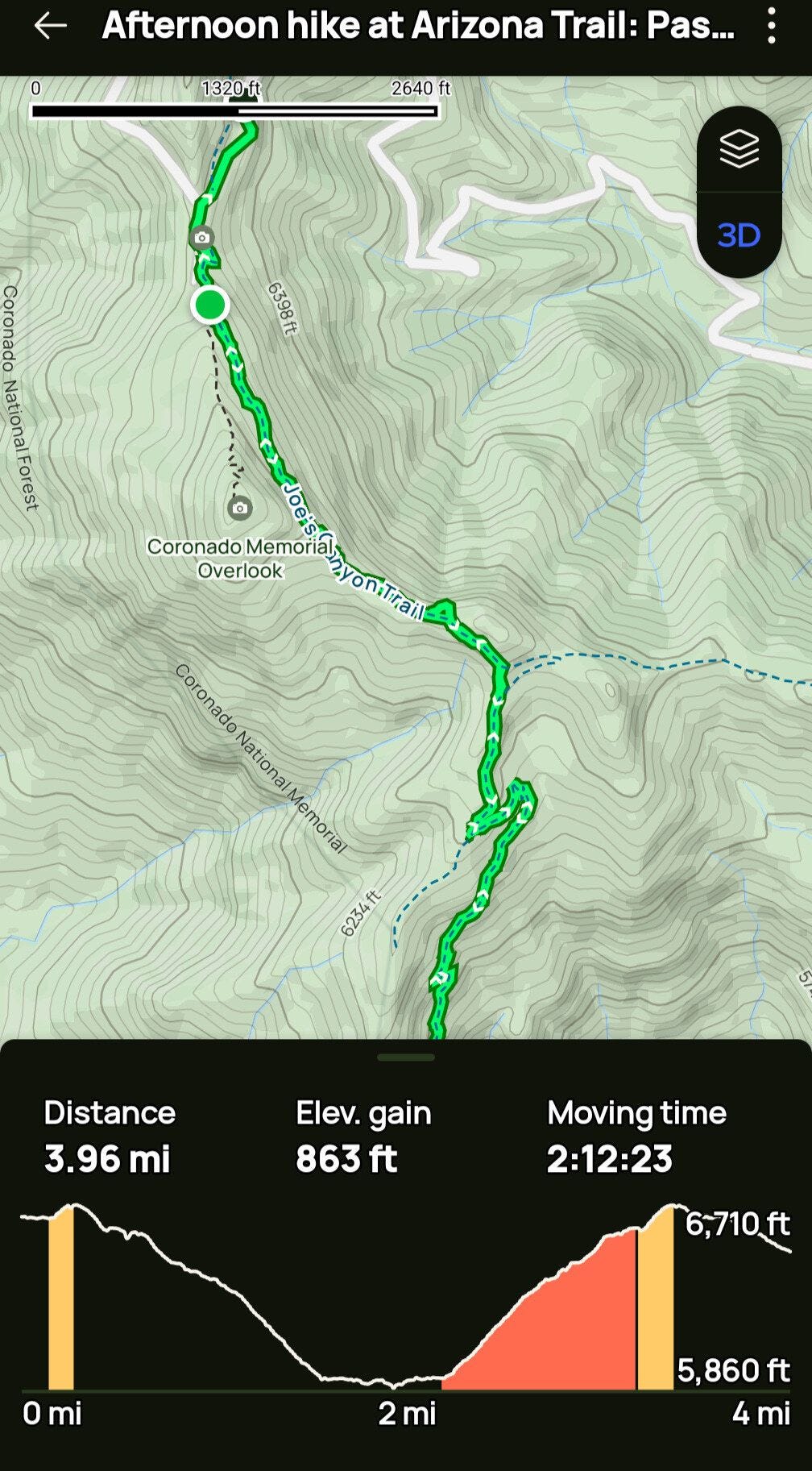This screenshot has height=1471, width=812.
Task: Tap the photo marker near the trail start
Action: point(201,237)
